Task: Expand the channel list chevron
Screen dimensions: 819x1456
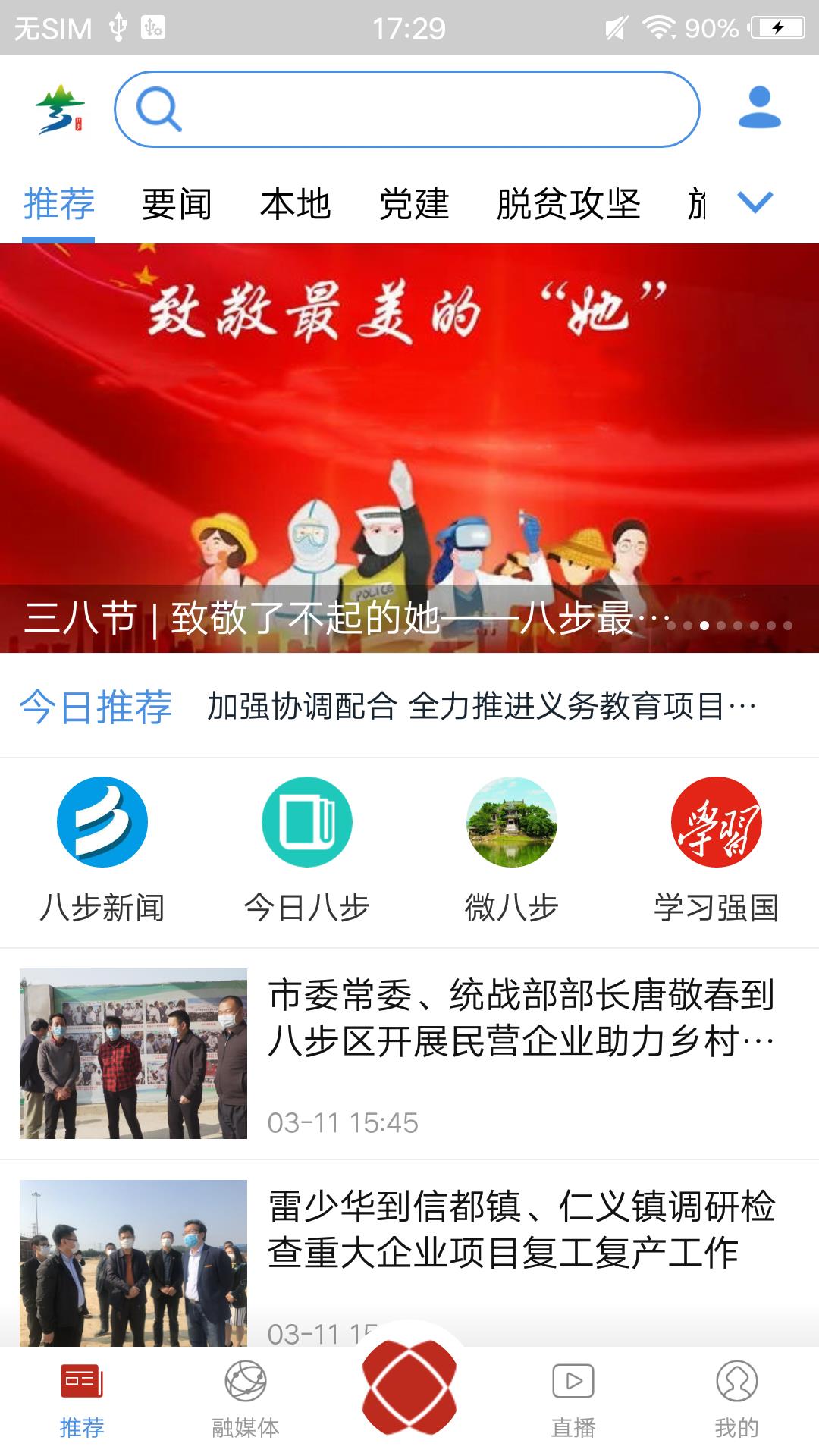Action: (755, 202)
